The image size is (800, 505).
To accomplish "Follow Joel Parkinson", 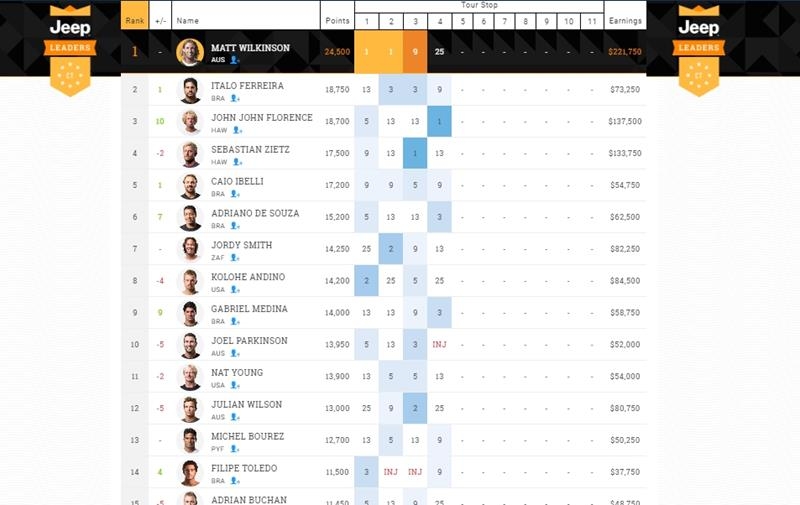I will click(235, 353).
